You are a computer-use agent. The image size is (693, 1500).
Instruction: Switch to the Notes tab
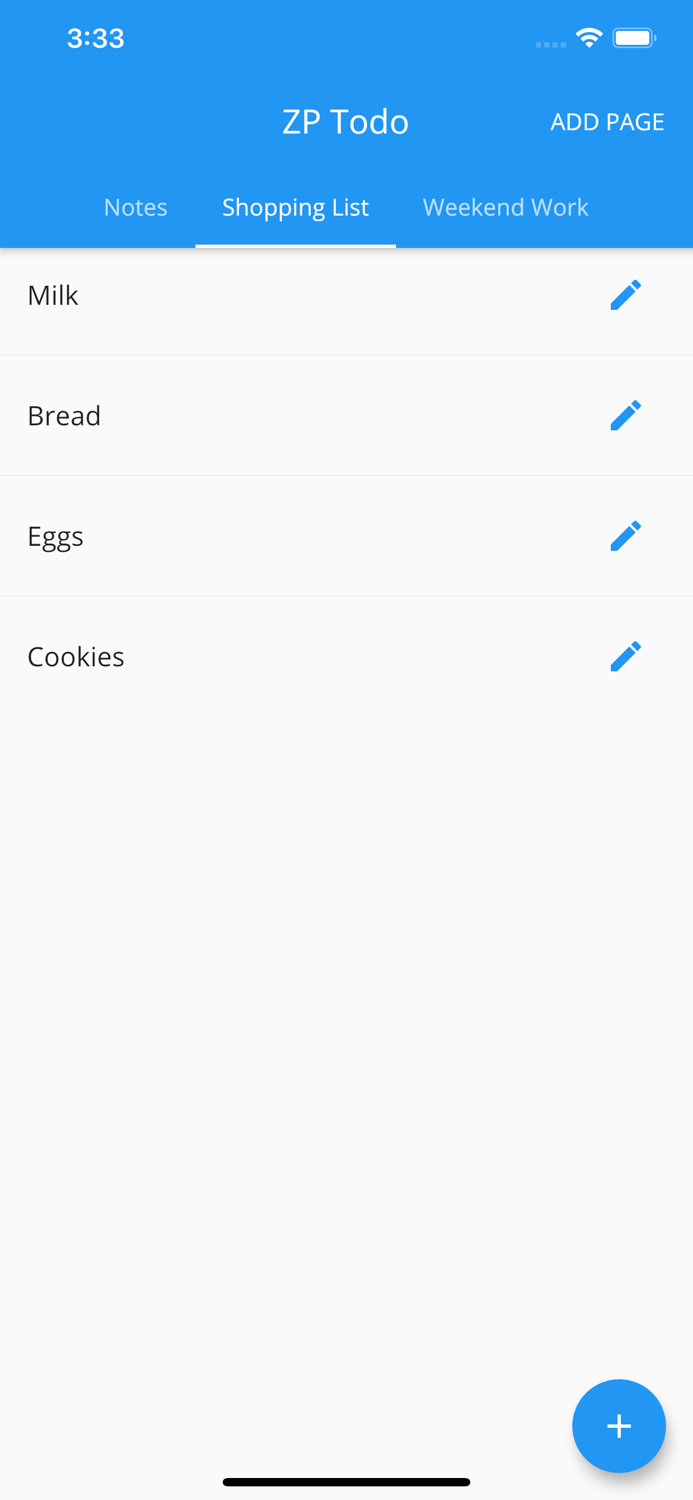coord(136,207)
